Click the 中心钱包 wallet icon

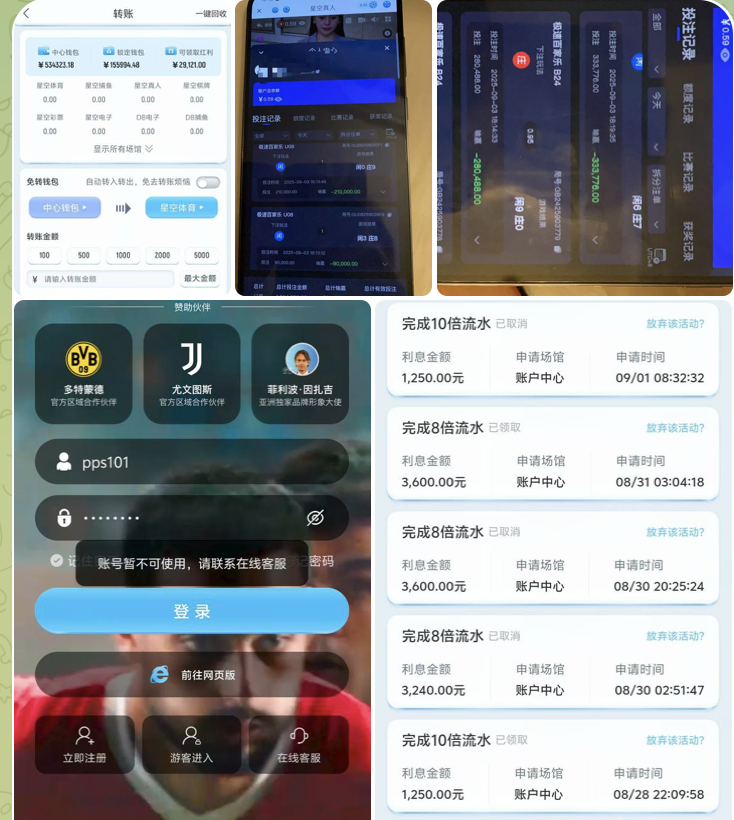coord(45,50)
